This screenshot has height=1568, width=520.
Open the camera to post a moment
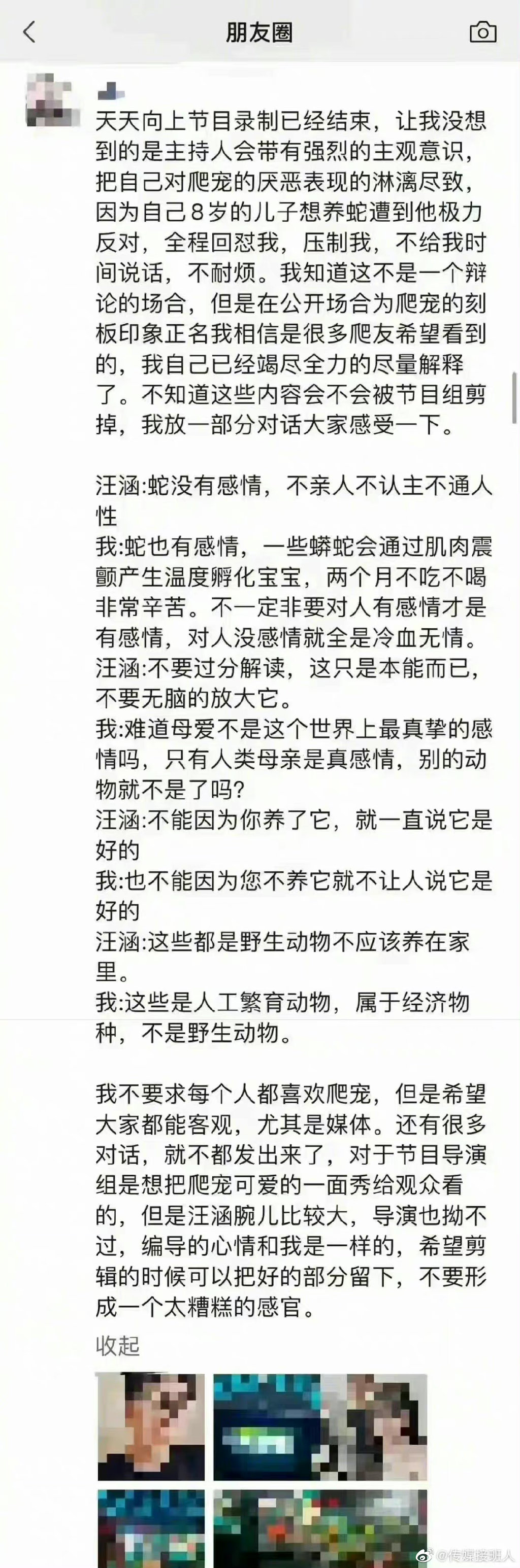[x=483, y=31]
